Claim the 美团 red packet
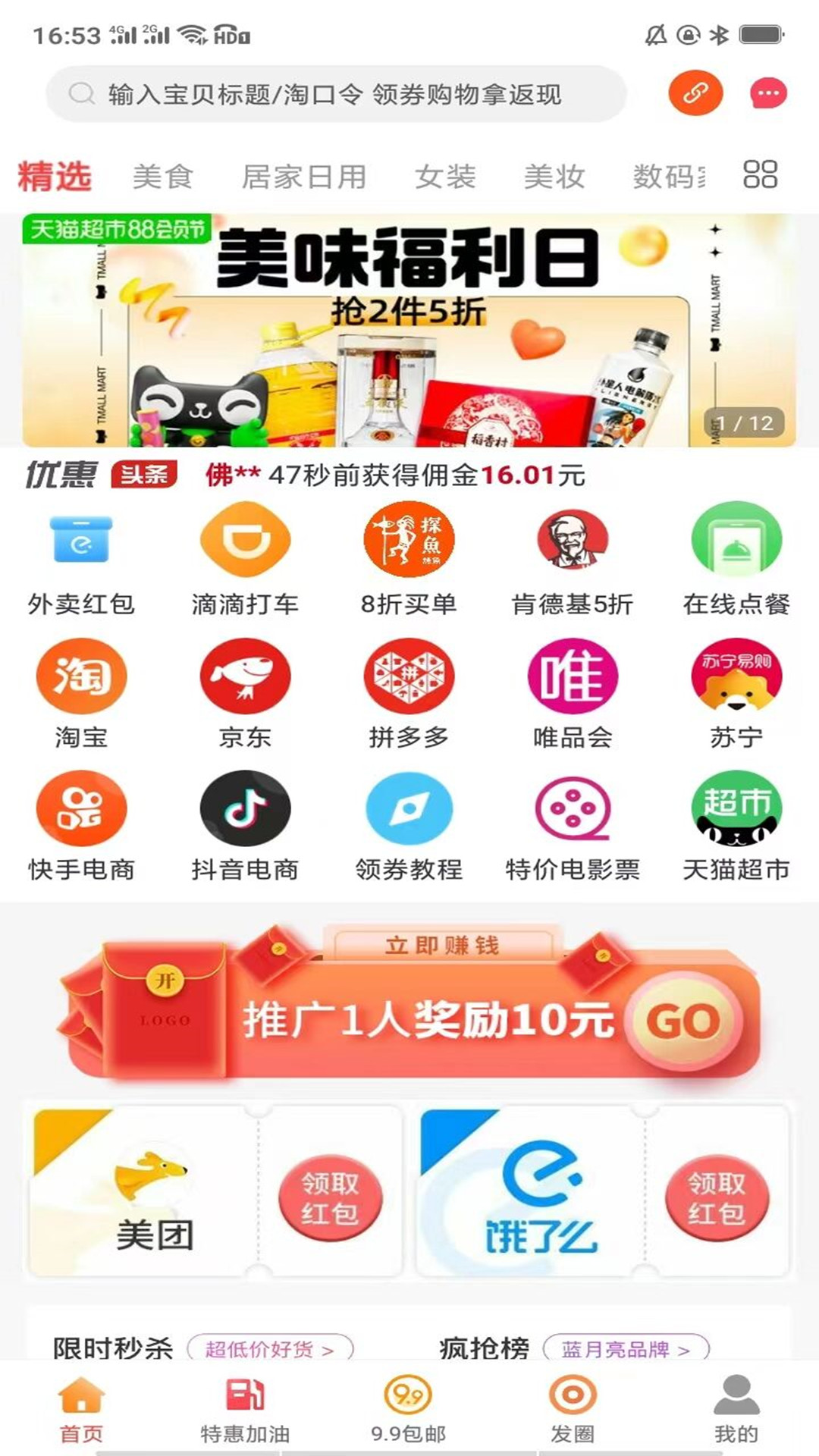Screen dimensions: 819x1456 click(330, 1197)
